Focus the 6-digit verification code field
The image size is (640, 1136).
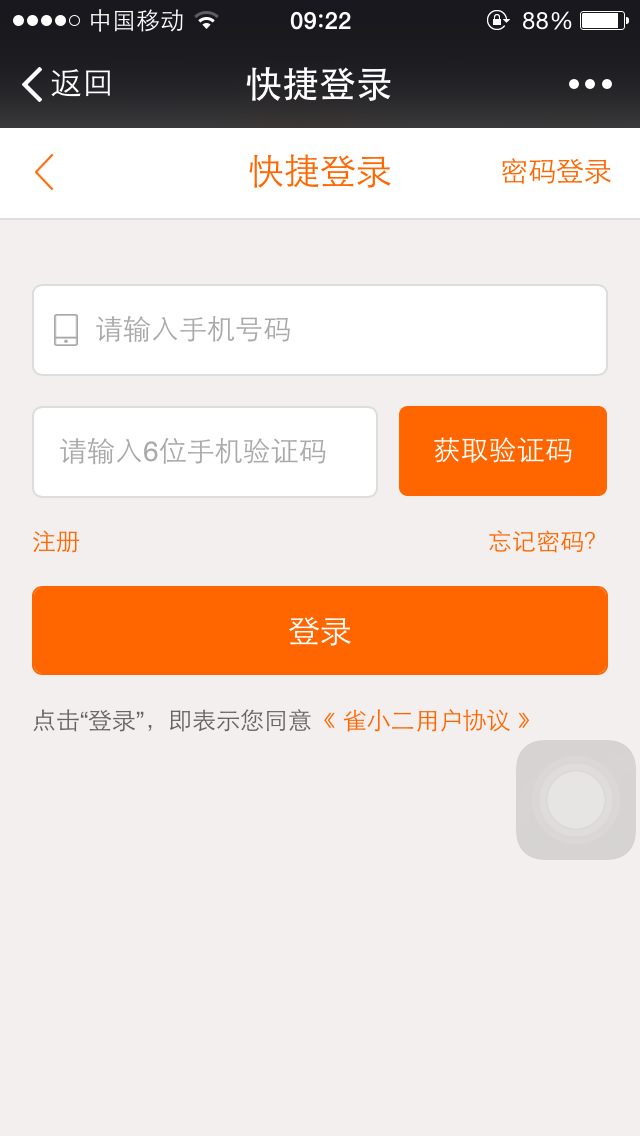click(x=205, y=452)
